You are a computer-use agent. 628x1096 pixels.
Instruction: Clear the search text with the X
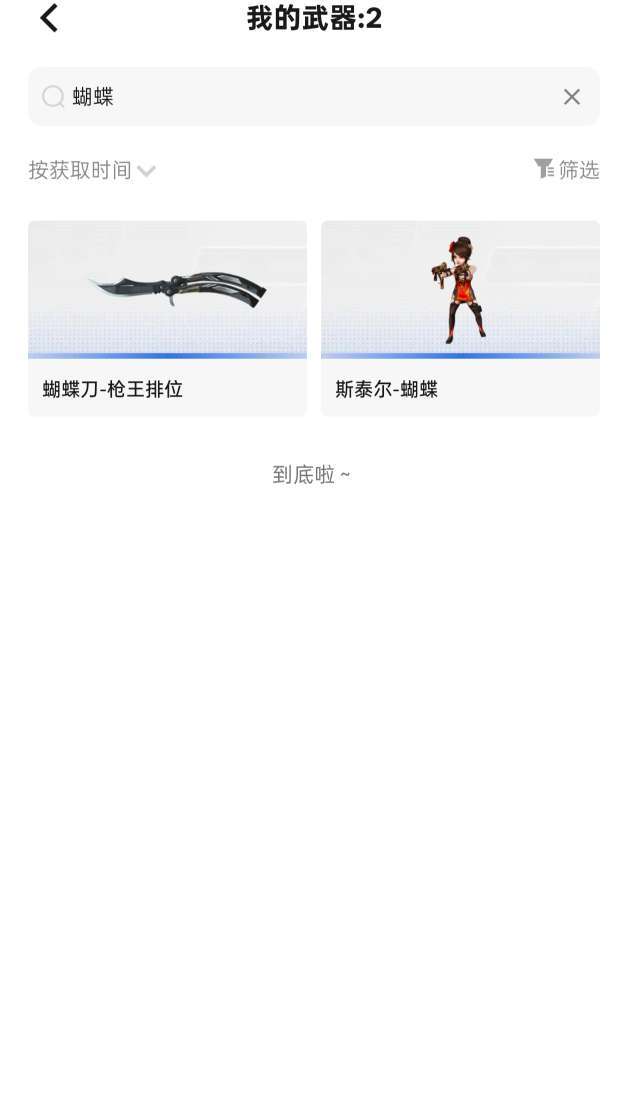point(571,97)
